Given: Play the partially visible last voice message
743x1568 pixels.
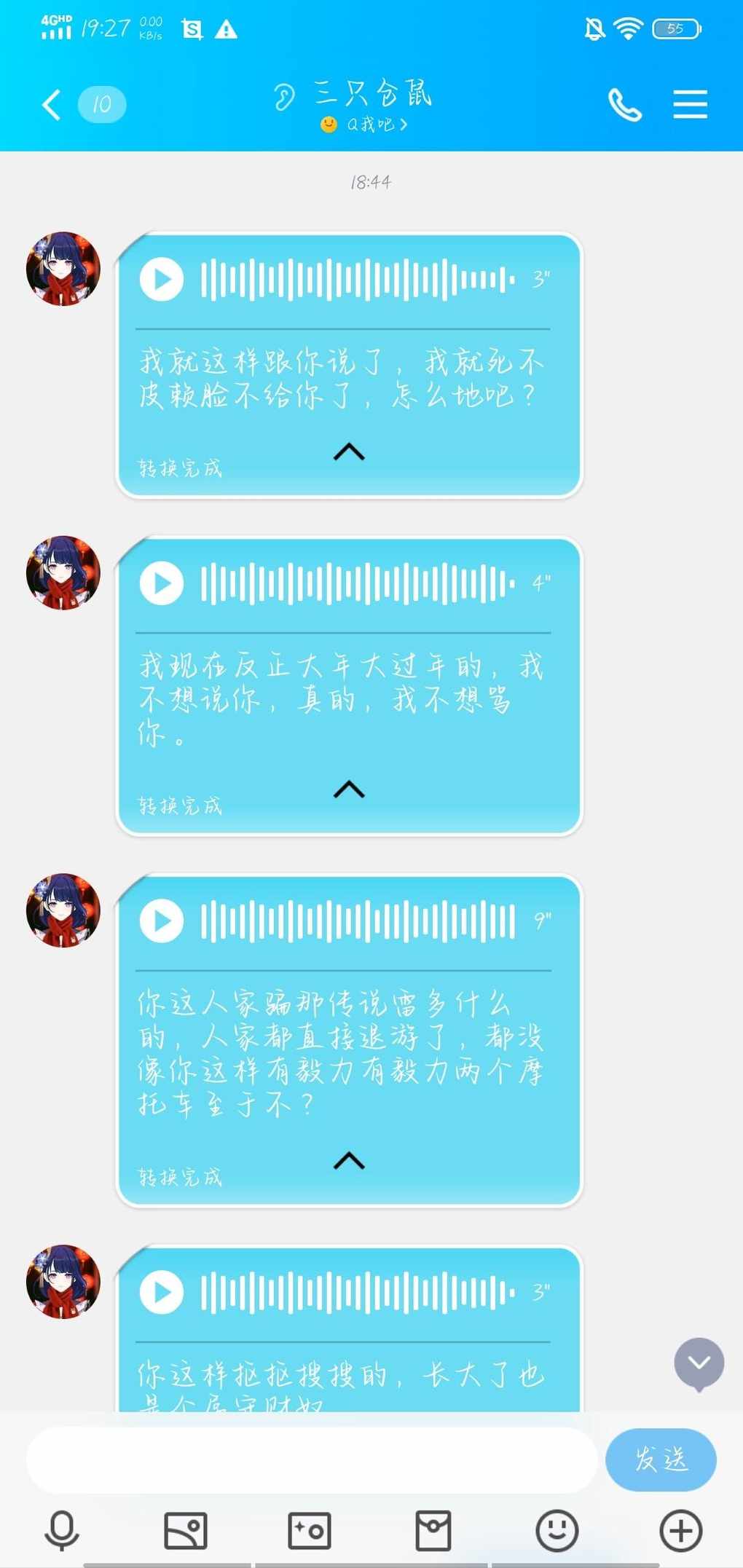Looking at the screenshot, I should click(x=162, y=1292).
